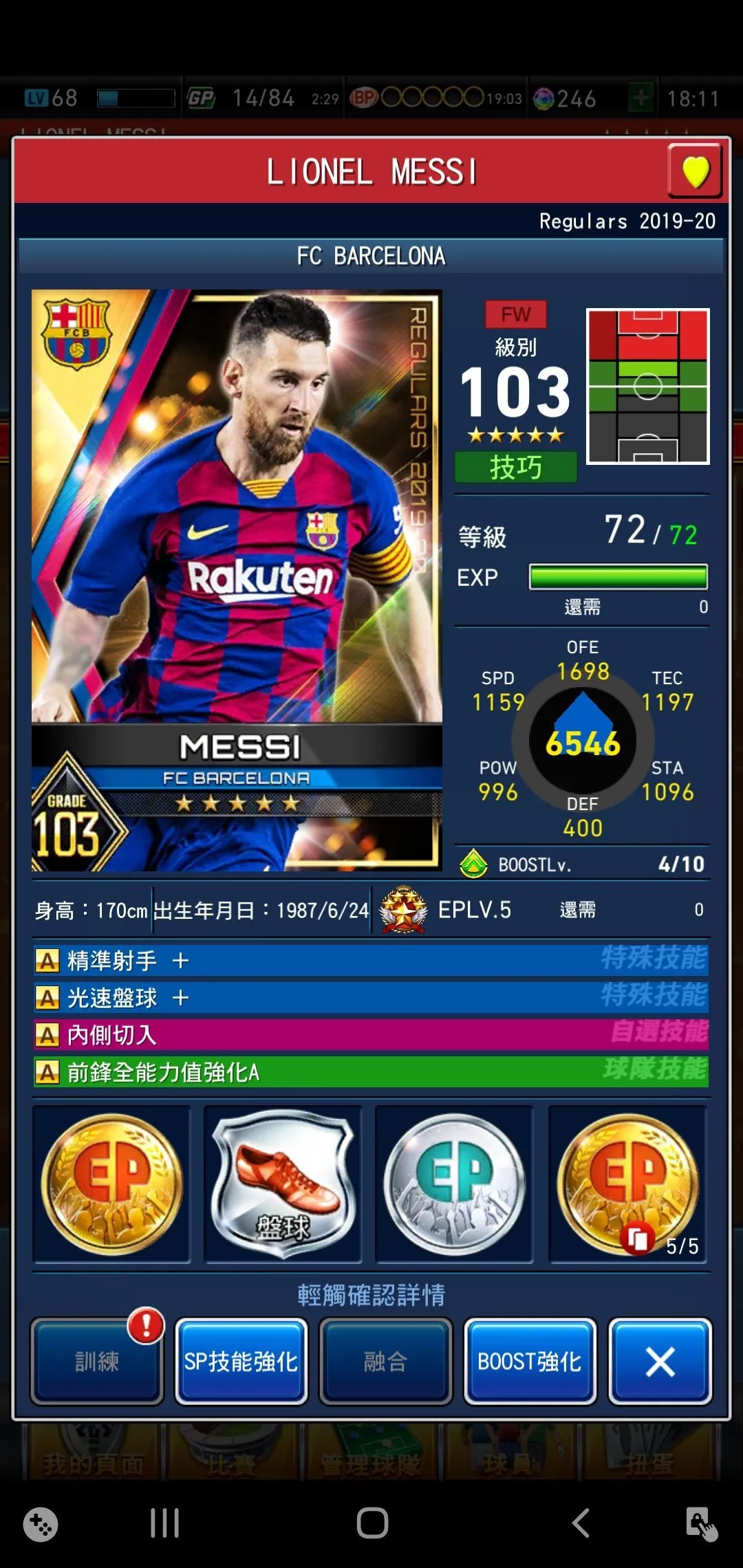Open BOOST強化 boost upgrade
The width and height of the screenshot is (743, 1568).
(530, 1361)
